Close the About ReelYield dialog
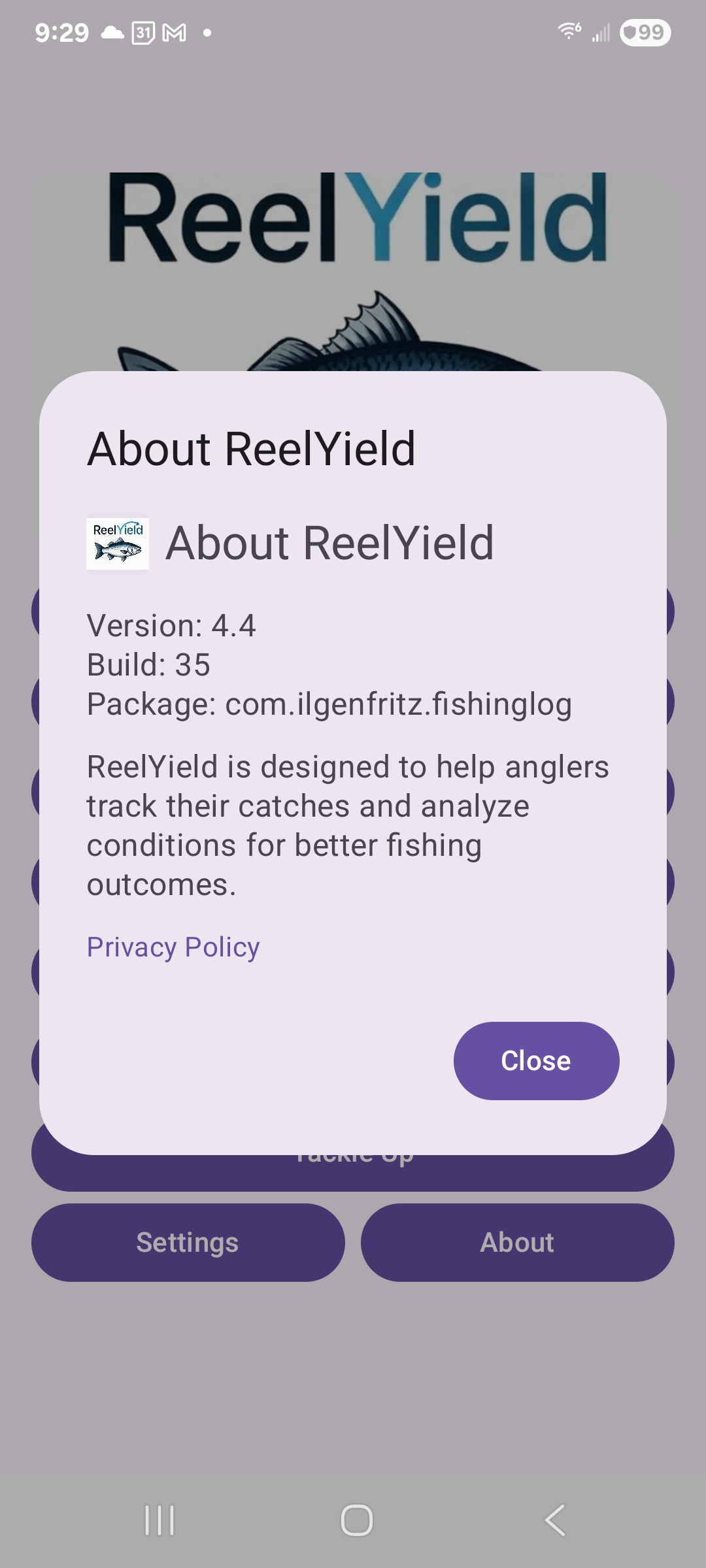The image size is (706, 1568). pos(536,1060)
